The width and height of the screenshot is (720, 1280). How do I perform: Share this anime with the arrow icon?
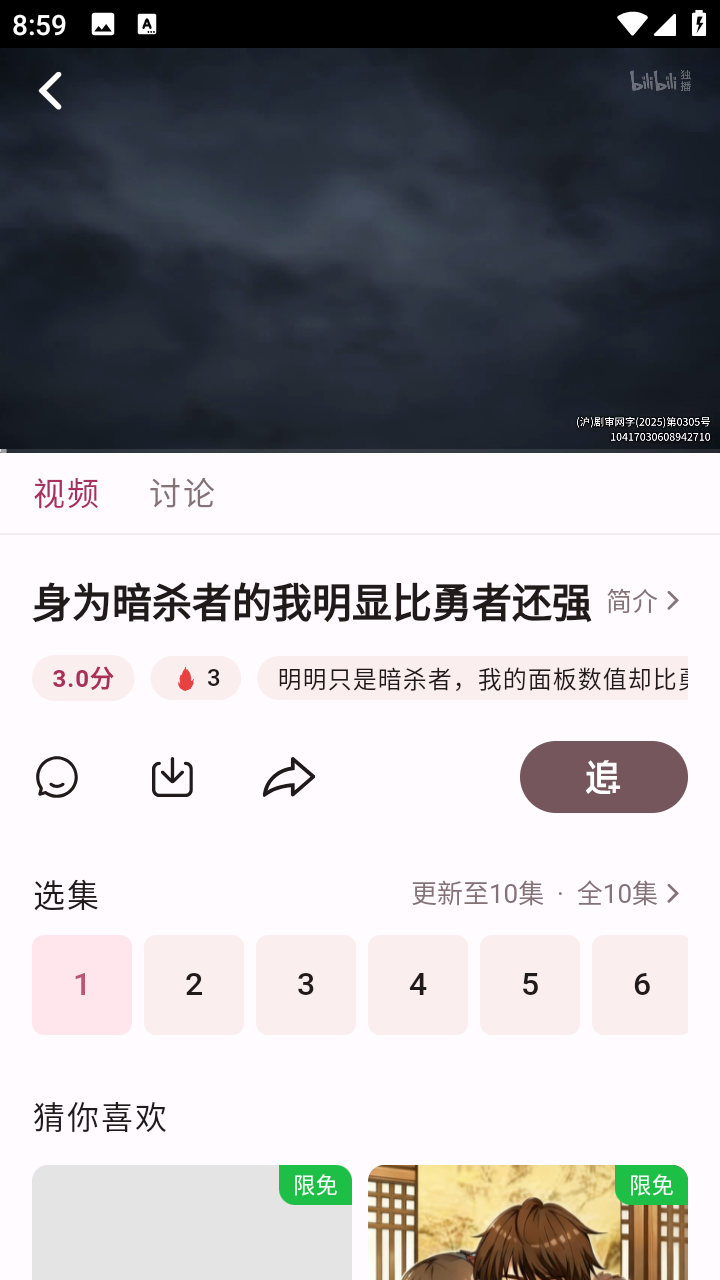pos(289,777)
